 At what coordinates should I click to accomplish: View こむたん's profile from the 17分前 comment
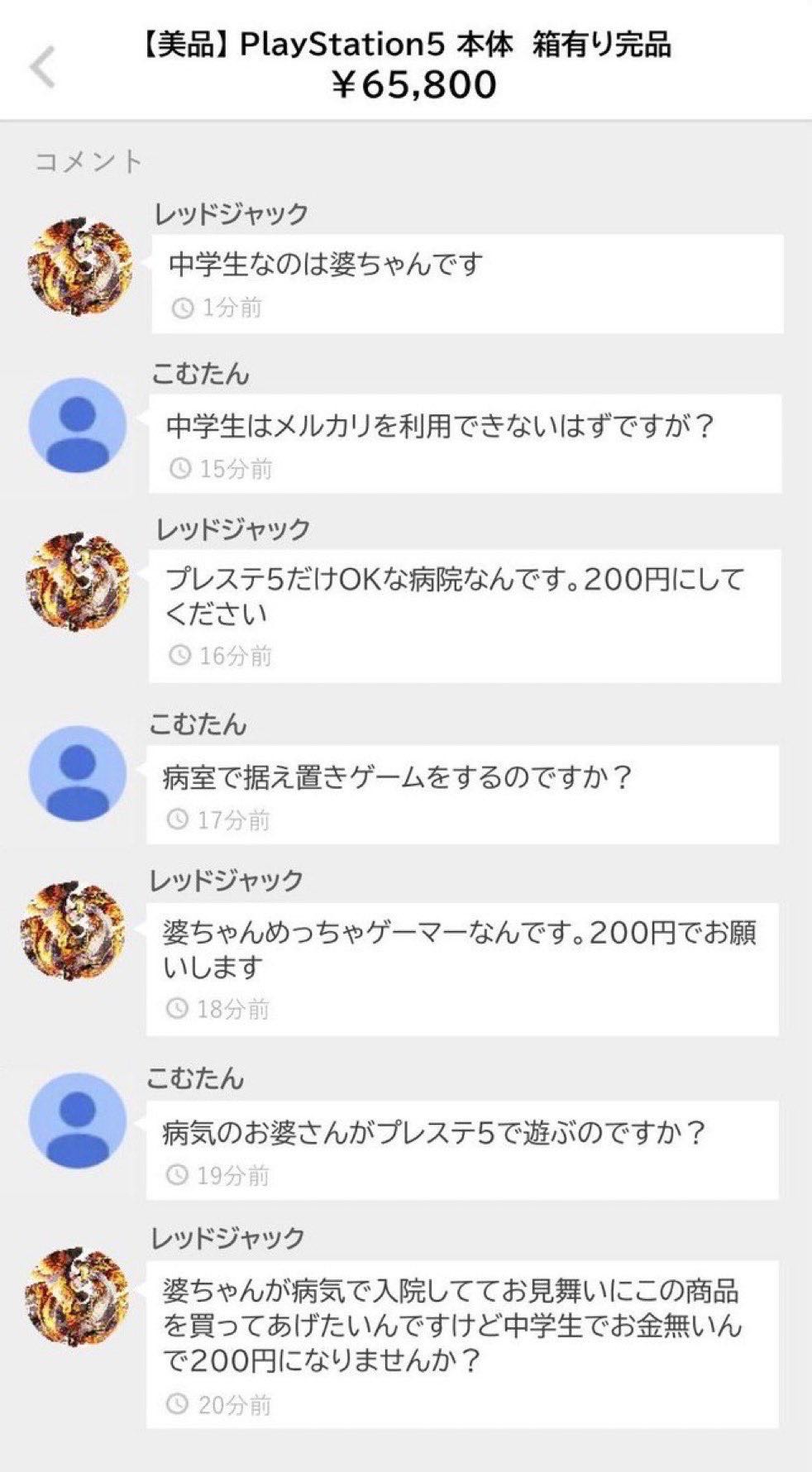78,773
